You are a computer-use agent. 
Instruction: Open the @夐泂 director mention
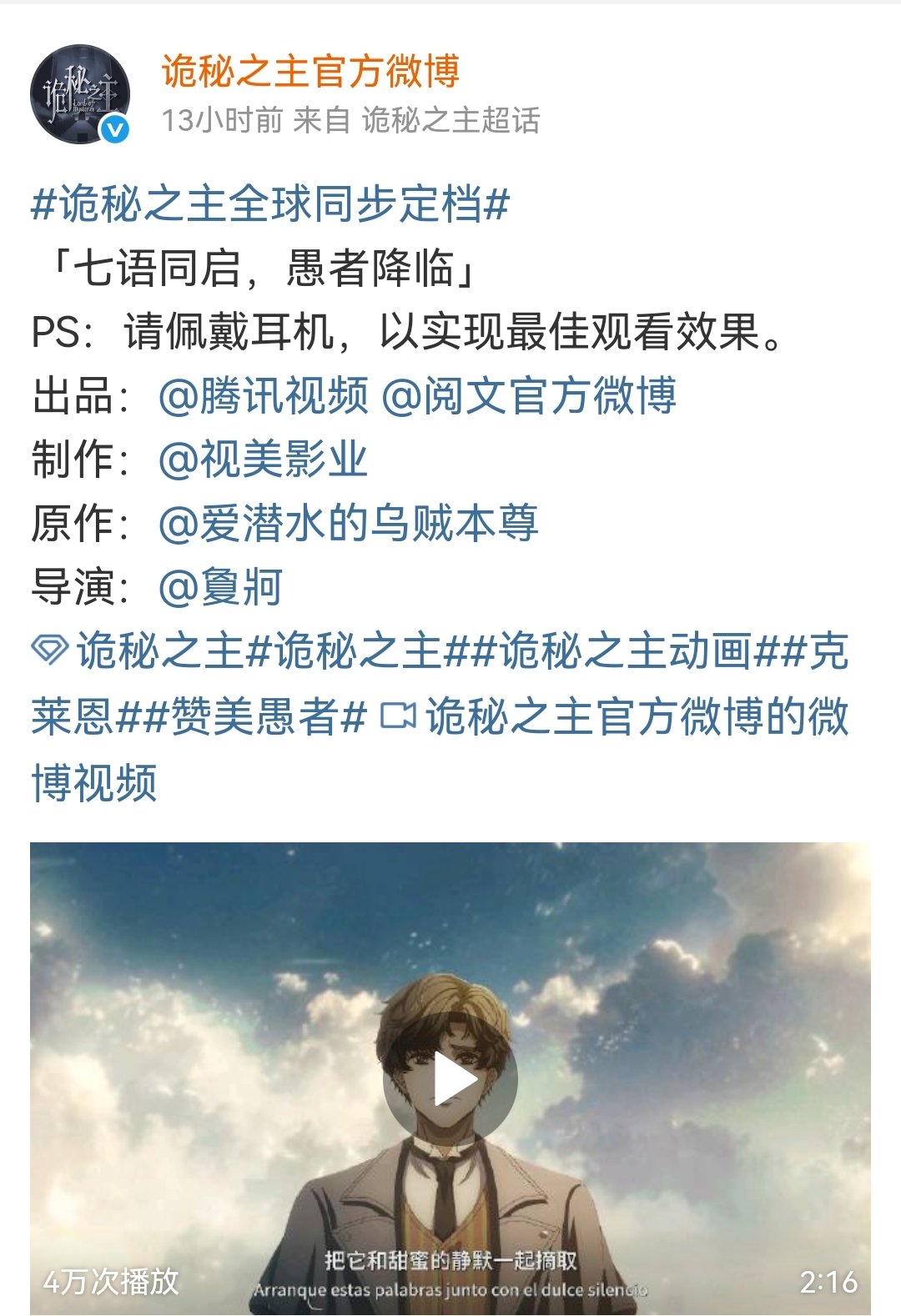click(220, 587)
